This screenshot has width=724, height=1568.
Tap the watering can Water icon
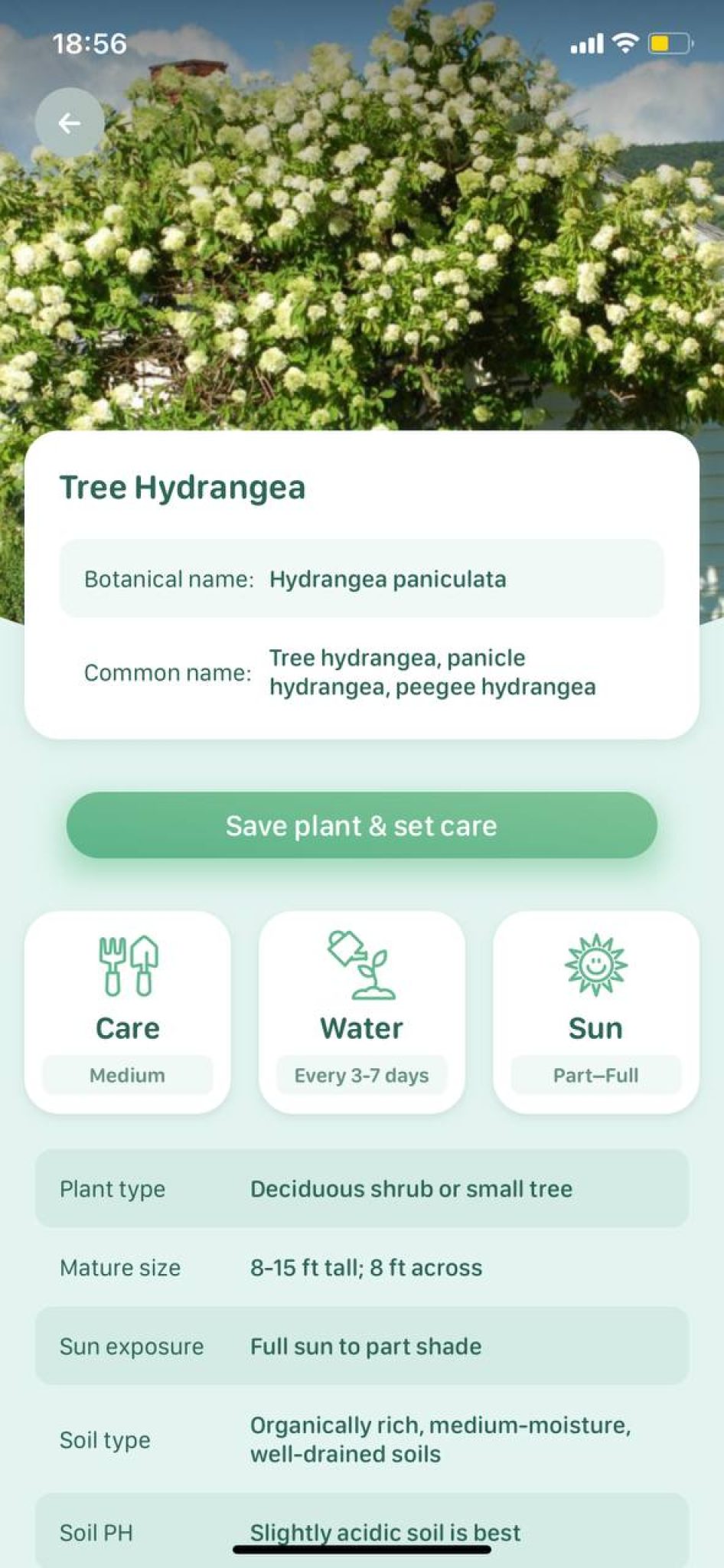pyautogui.click(x=360, y=969)
